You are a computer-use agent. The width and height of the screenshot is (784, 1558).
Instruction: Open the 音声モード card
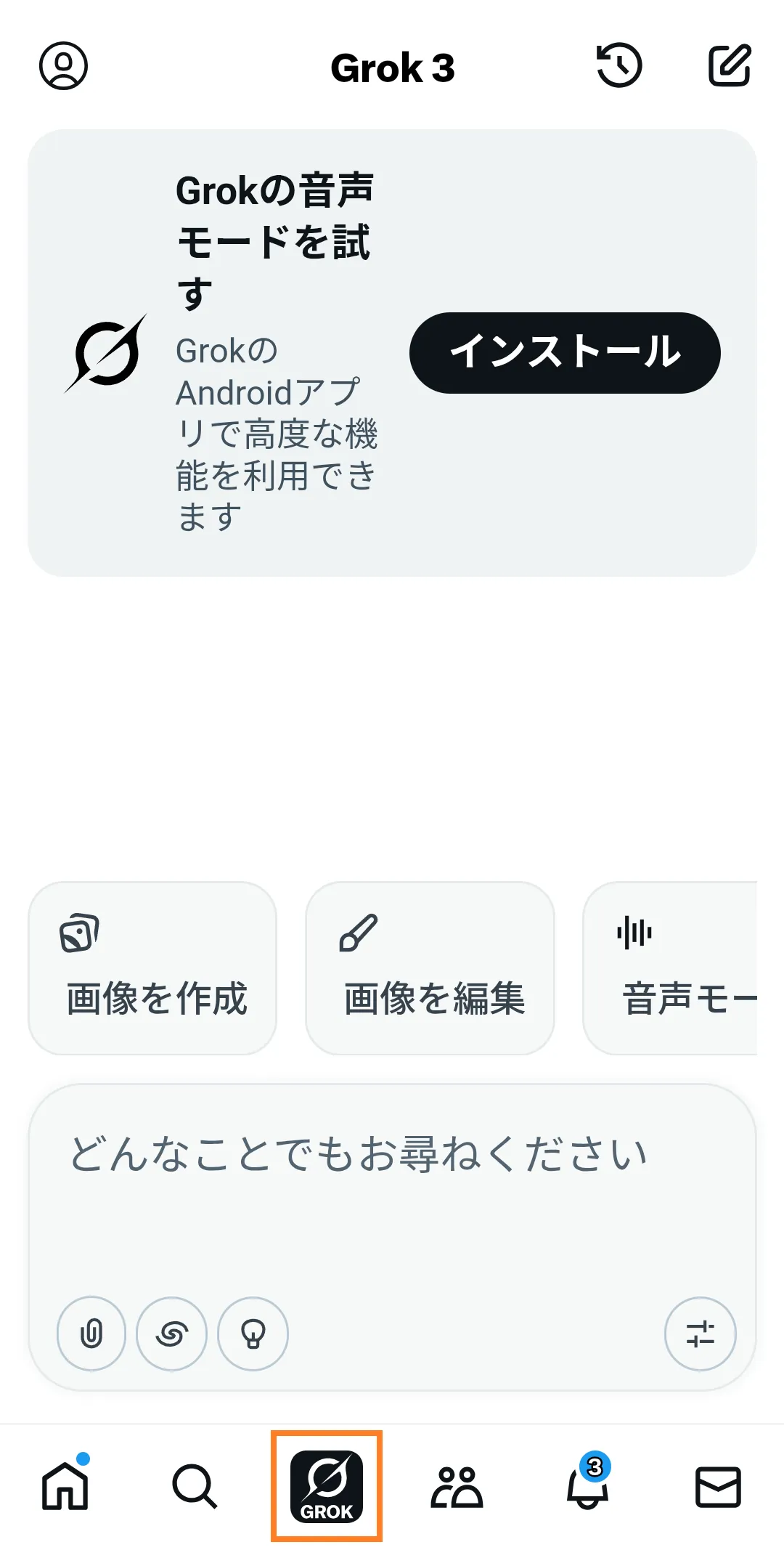[x=670, y=968]
